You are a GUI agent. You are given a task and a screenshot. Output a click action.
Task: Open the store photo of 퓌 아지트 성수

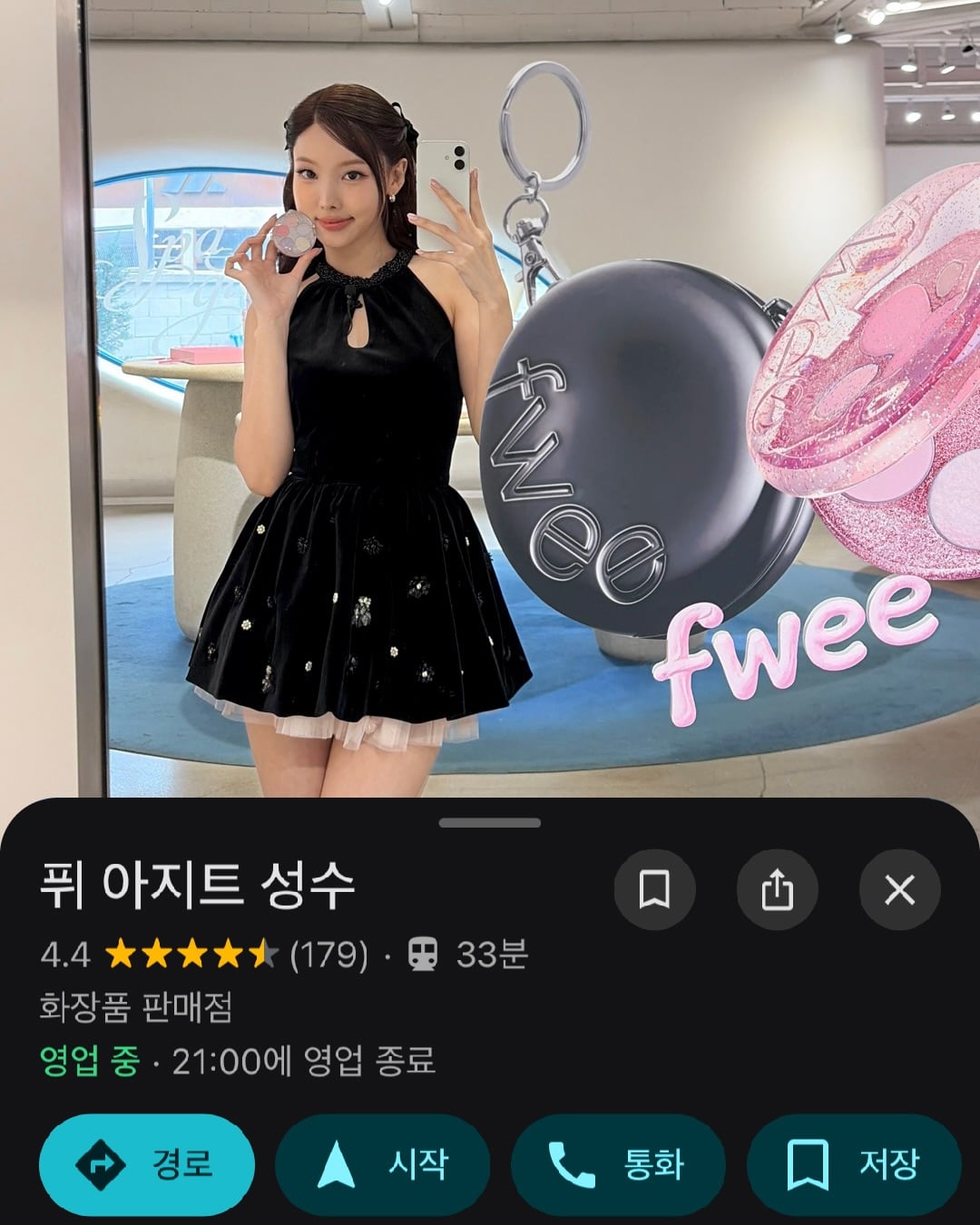(490, 399)
